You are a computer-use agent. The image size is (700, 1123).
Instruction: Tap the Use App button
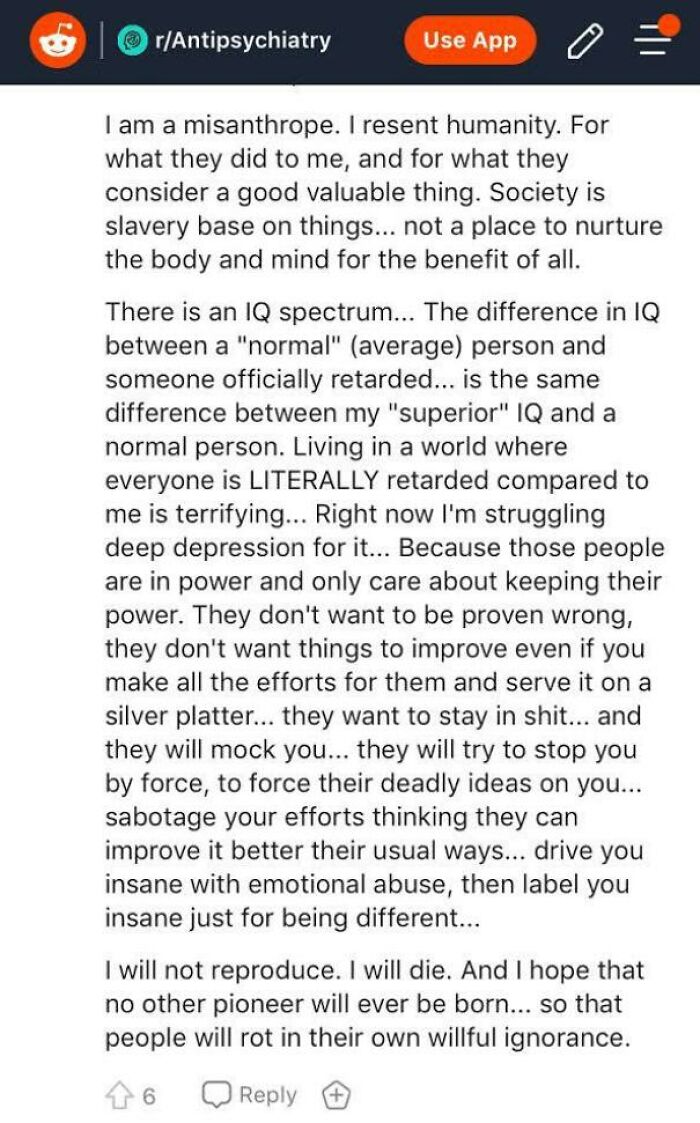point(470,40)
